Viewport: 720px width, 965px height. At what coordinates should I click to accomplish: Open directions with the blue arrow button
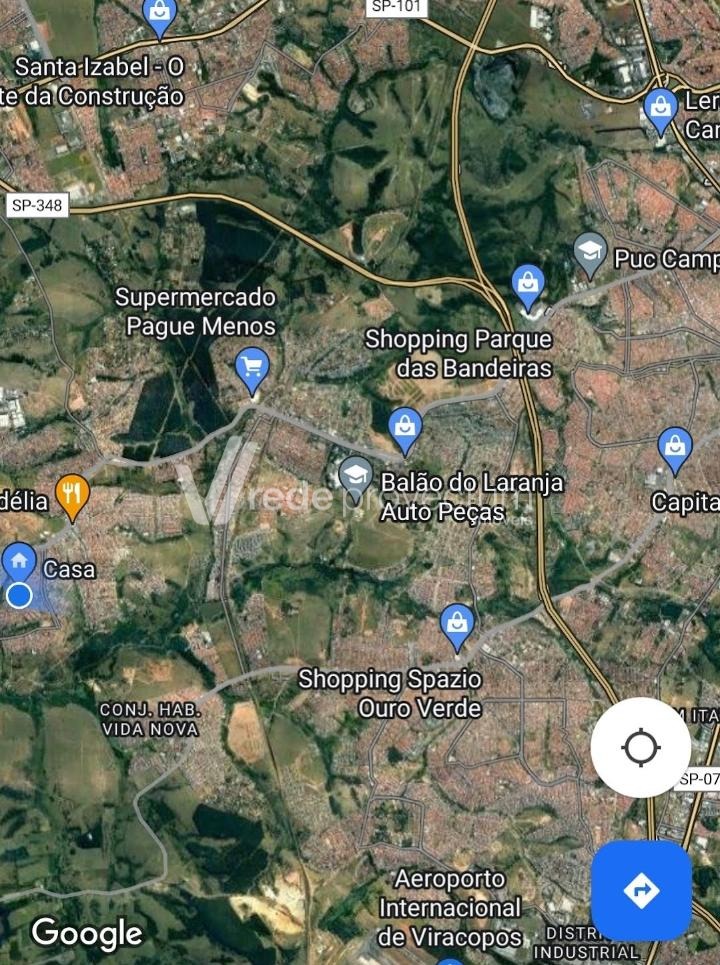tap(640, 890)
